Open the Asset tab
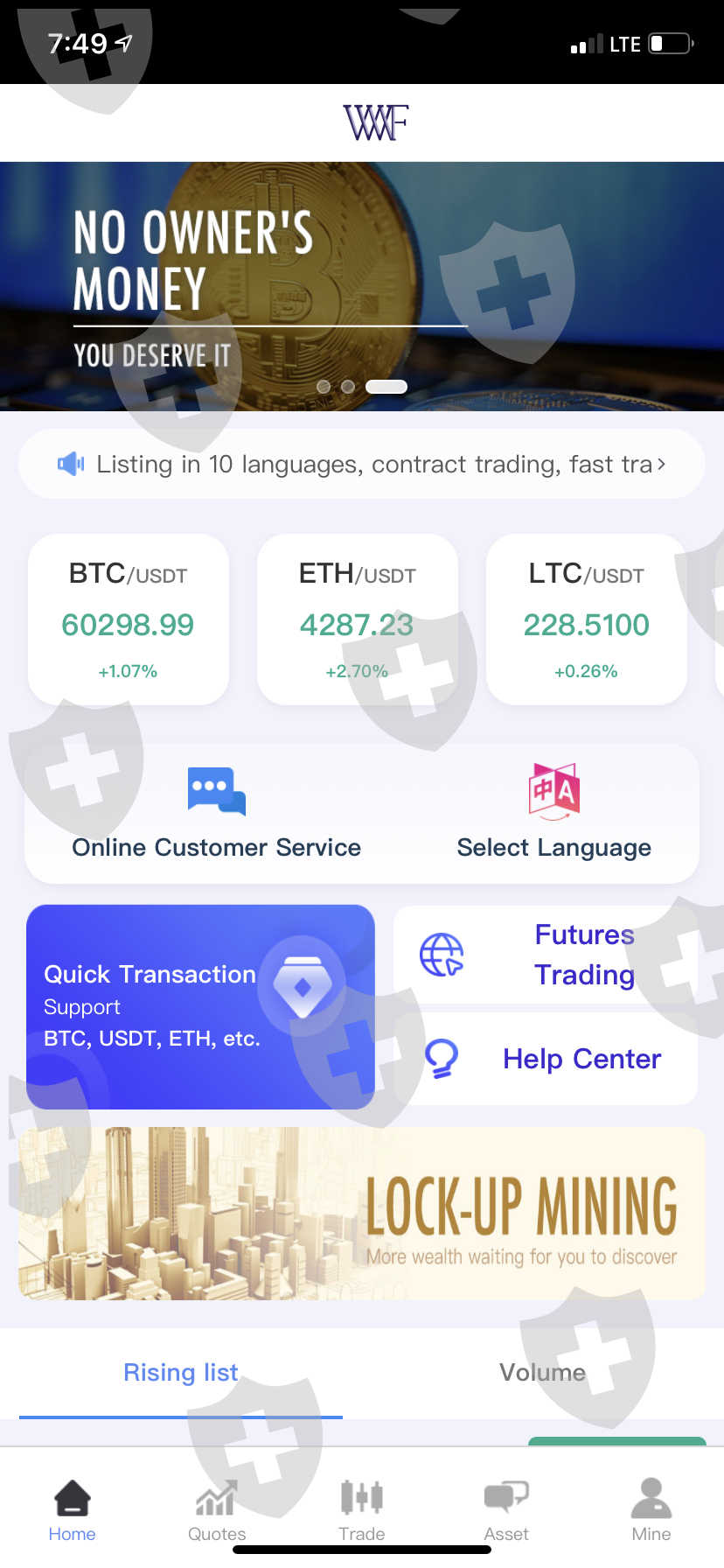 506,1510
